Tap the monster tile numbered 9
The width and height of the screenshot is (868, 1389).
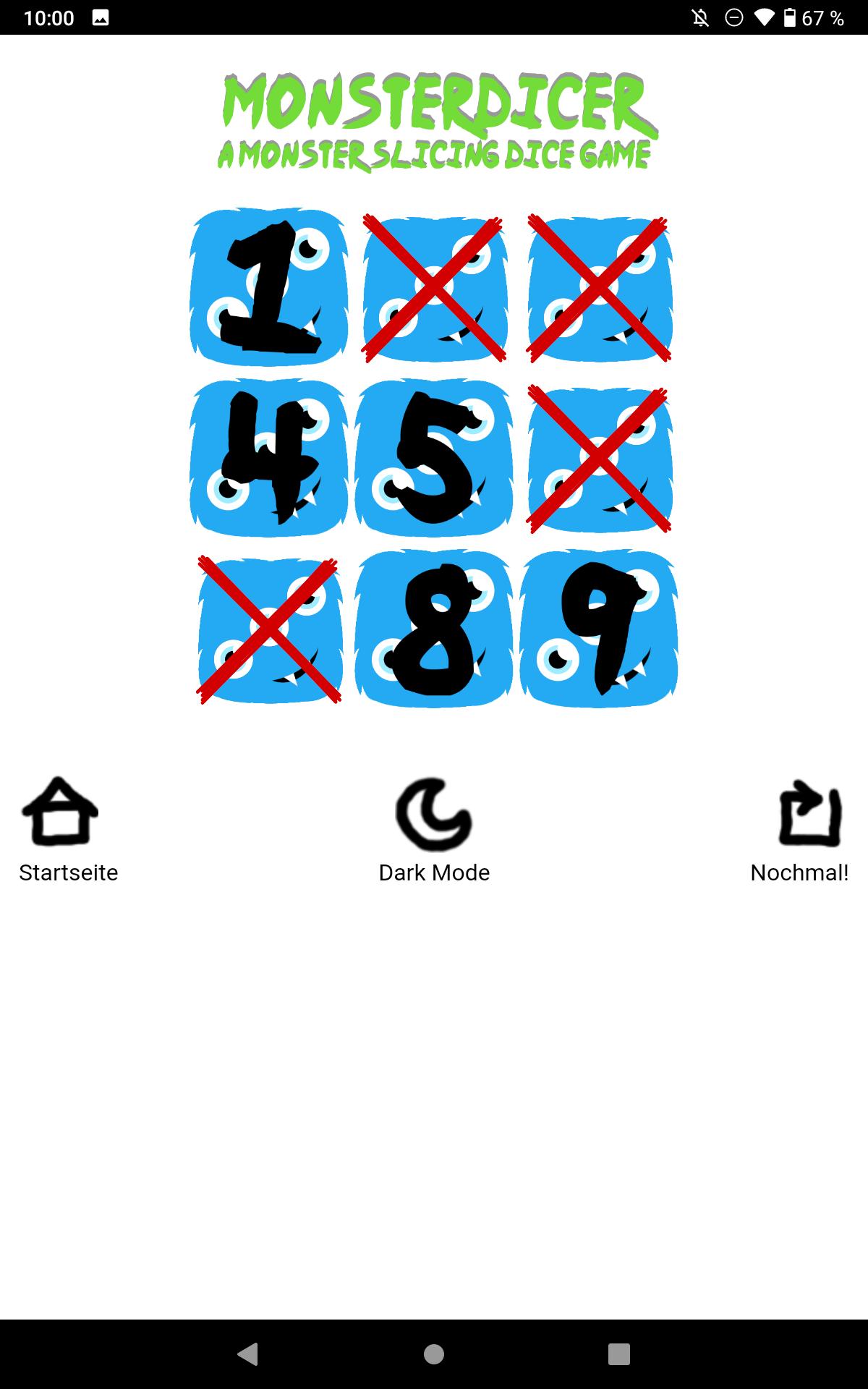pyautogui.click(x=599, y=629)
